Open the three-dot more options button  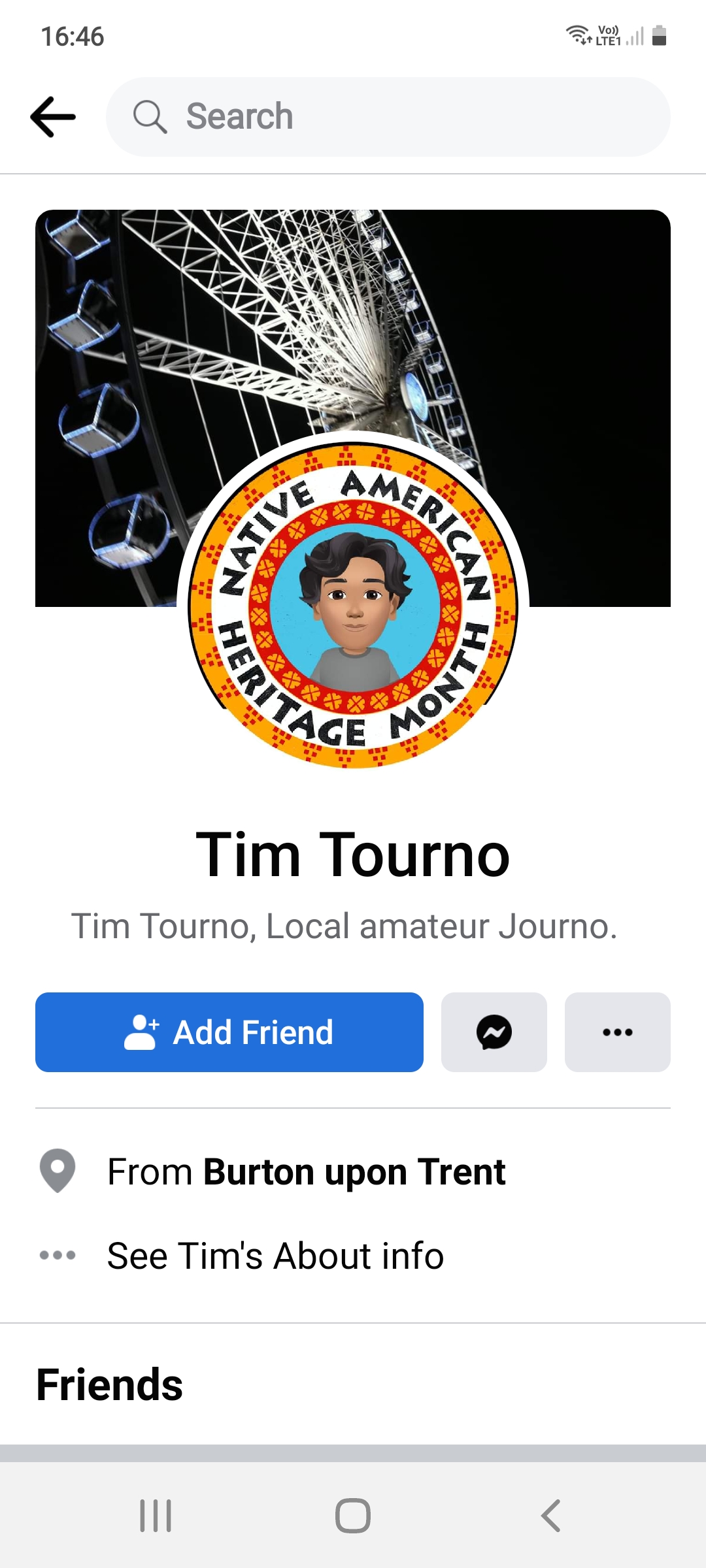pos(617,1032)
